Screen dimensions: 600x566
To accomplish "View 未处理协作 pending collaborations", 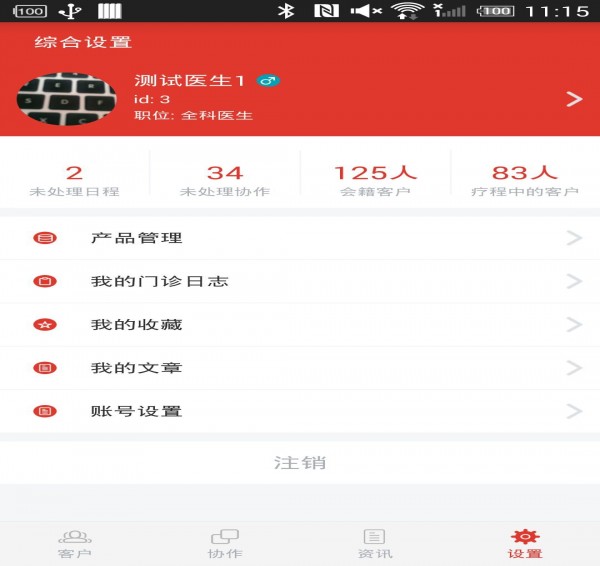I will pyautogui.click(x=225, y=180).
